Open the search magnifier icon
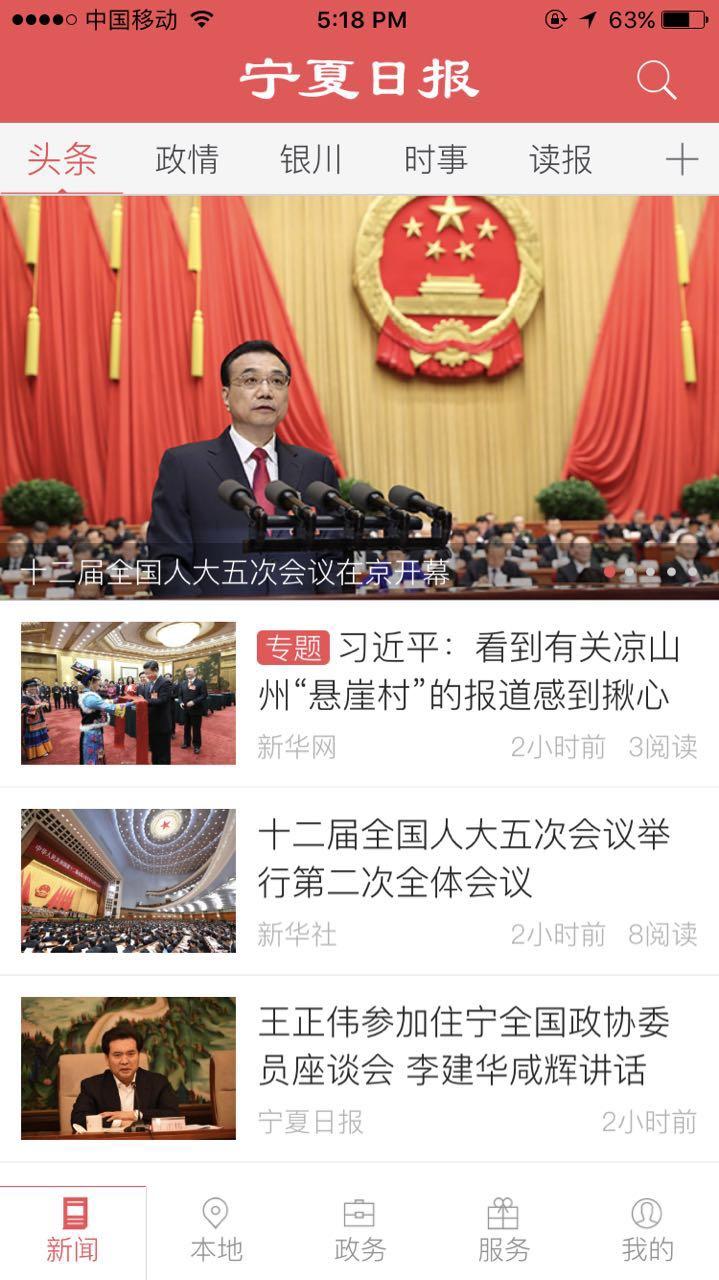This screenshot has height=1280, width=719. tap(656, 80)
